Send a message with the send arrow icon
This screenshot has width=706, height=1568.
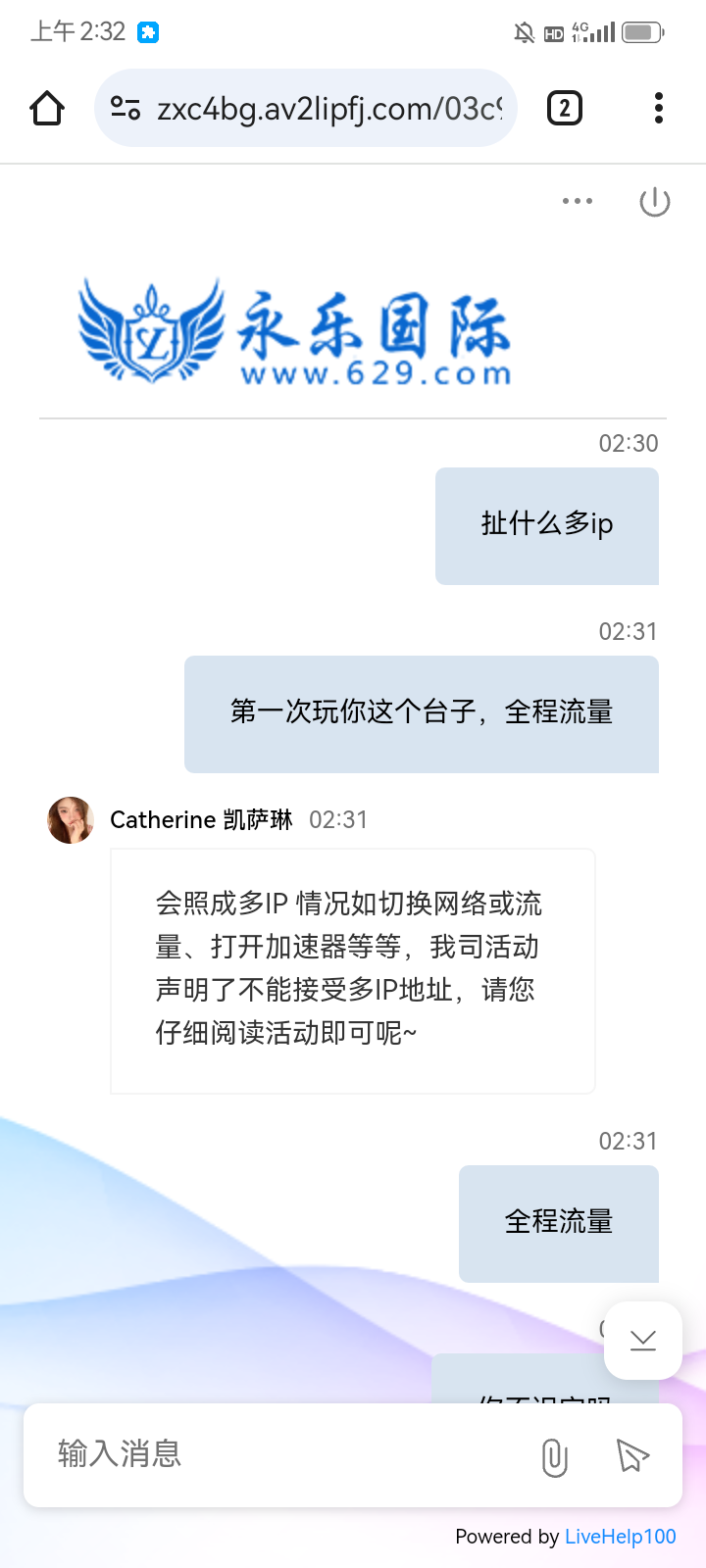click(630, 1457)
